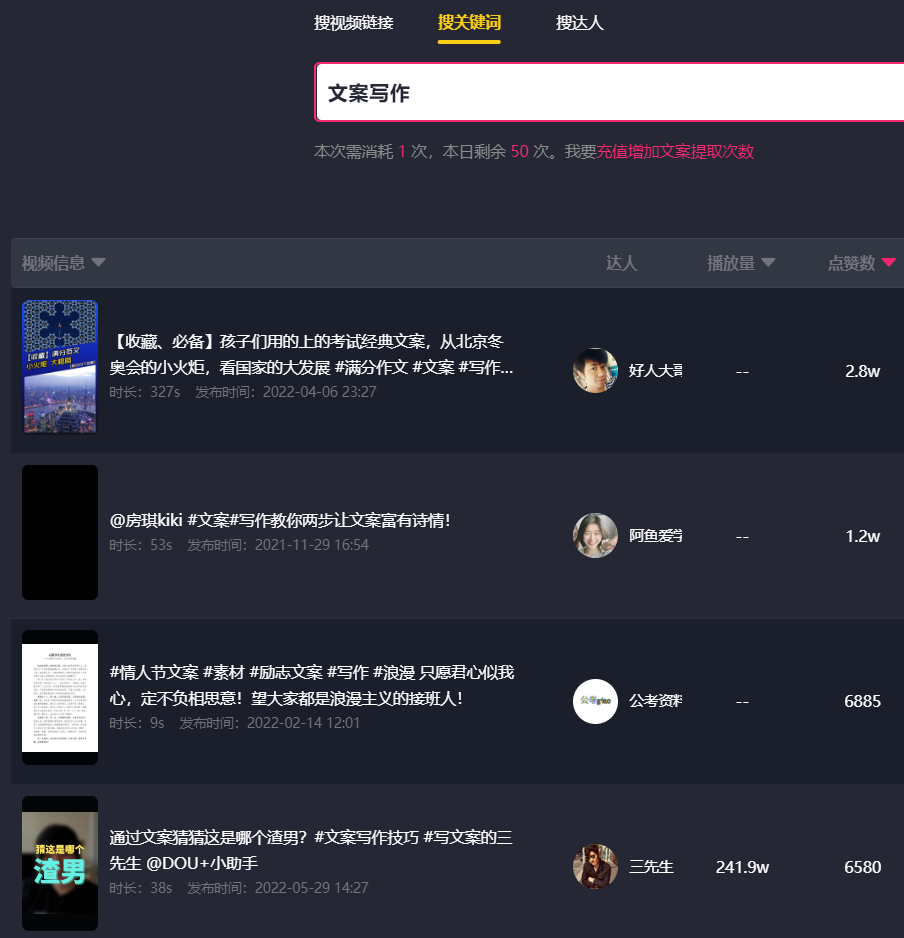Screen dimensions: 904x938
Task: Open the 充值增加文案提取次数 link
Action: pyautogui.click(x=675, y=152)
